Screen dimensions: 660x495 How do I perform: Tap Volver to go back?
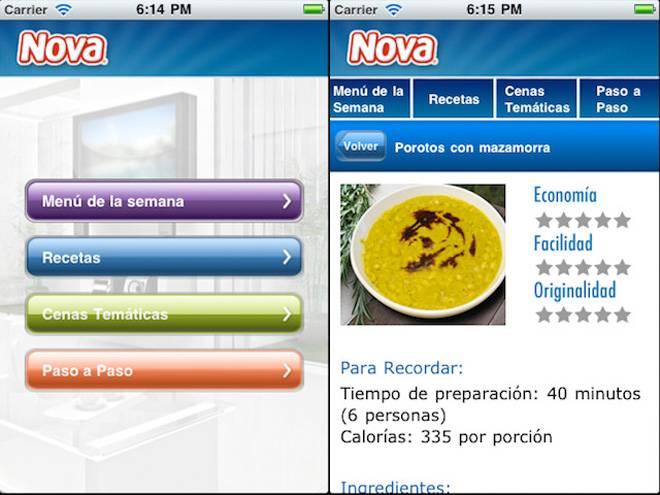pyautogui.click(x=360, y=147)
